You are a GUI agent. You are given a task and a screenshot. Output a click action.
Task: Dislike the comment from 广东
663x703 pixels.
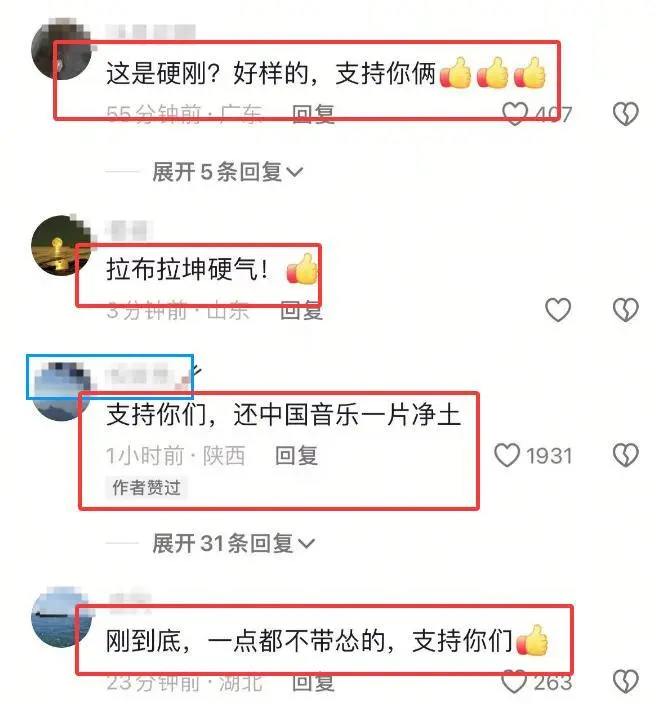pyautogui.click(x=626, y=114)
